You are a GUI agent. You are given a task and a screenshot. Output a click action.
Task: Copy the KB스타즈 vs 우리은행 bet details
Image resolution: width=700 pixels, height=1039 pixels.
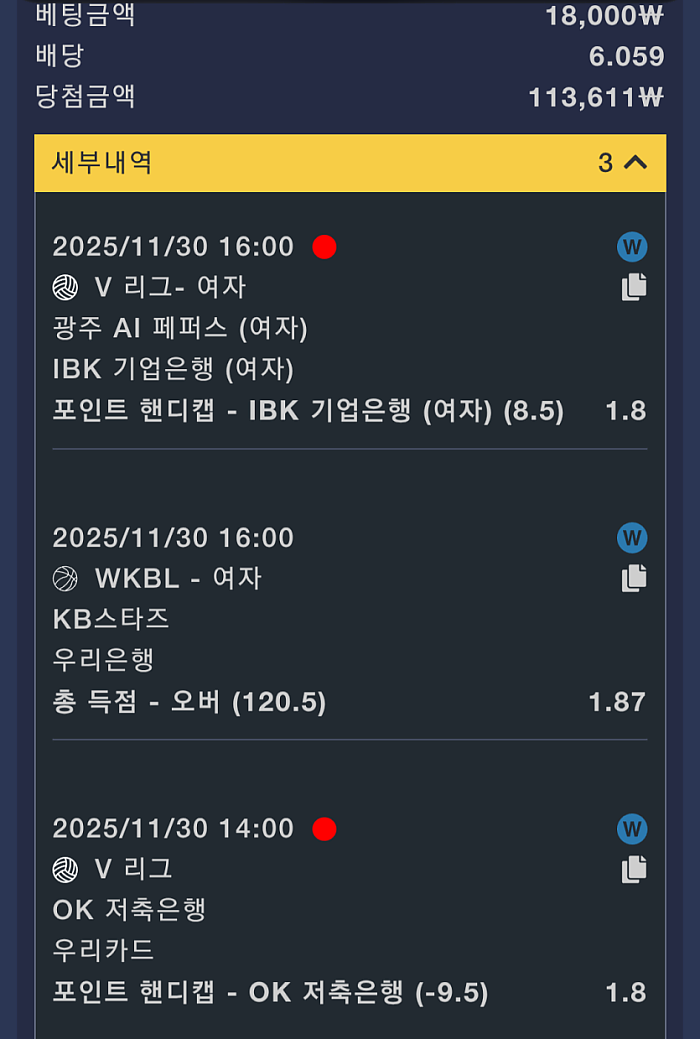634,578
